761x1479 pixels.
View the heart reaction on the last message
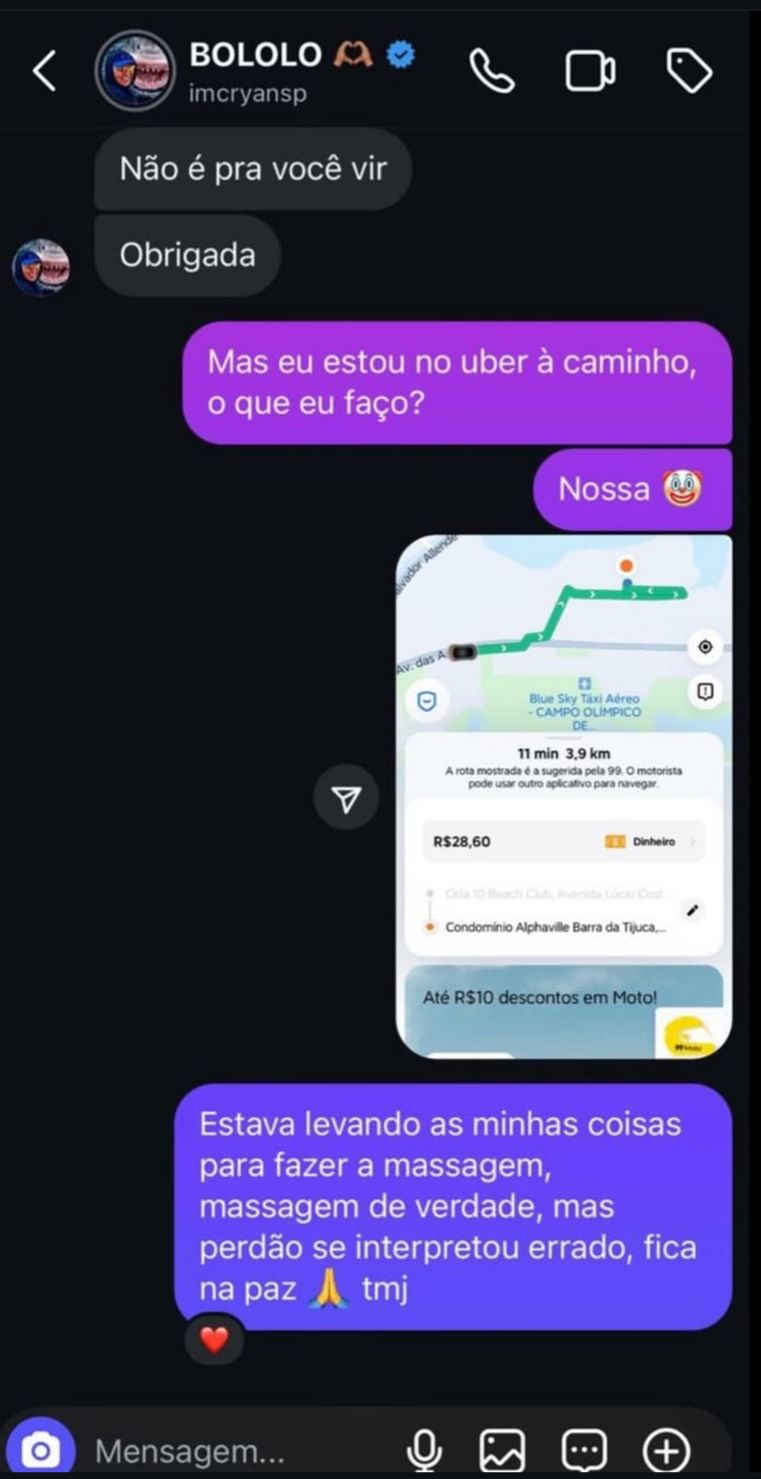214,1339
